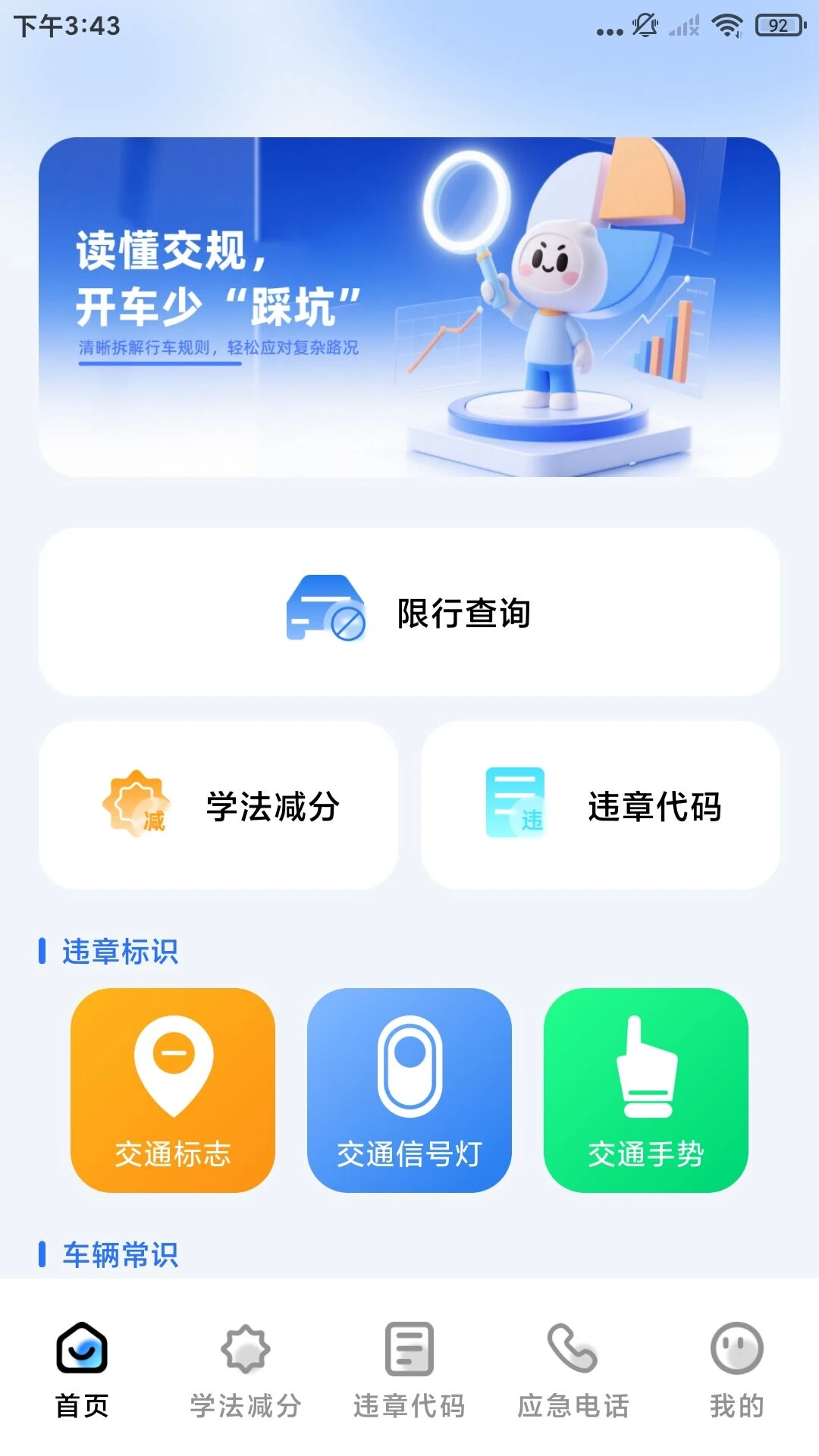View 交通手势 tile
This screenshot has height=1456, width=819.
click(646, 1090)
